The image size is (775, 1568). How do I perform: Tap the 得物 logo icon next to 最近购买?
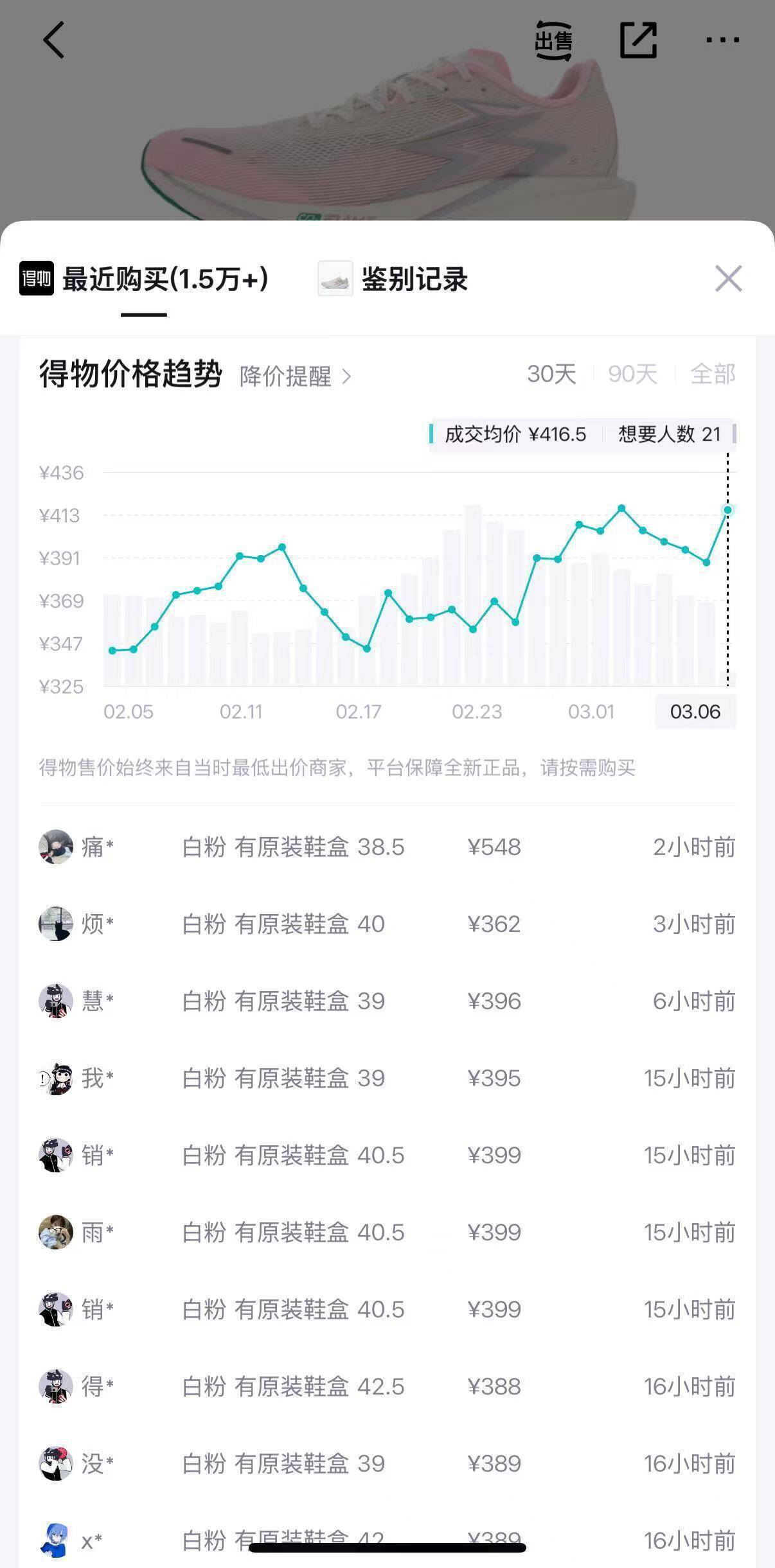click(x=35, y=279)
